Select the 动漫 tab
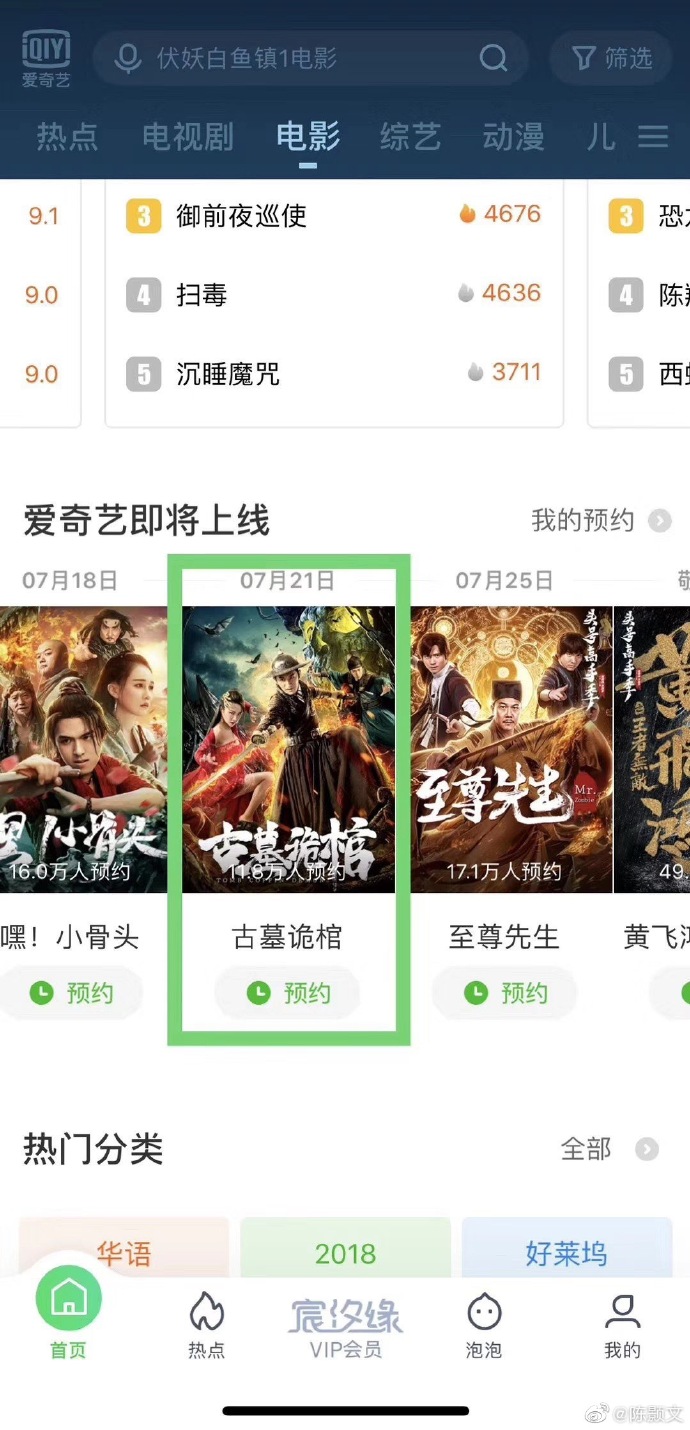Image resolution: width=690 pixels, height=1430 pixels. pyautogui.click(x=513, y=136)
